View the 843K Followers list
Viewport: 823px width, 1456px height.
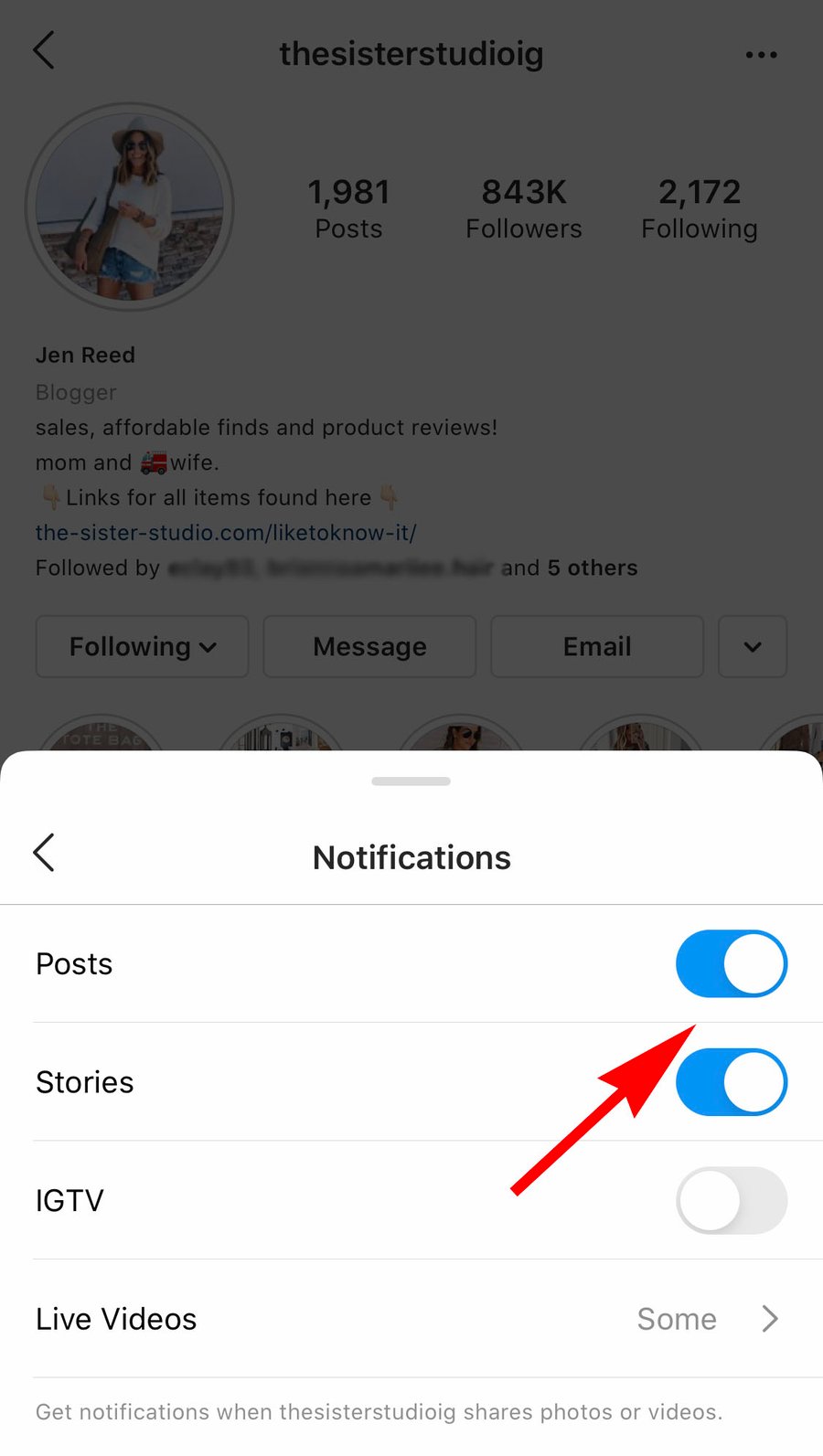click(x=524, y=208)
